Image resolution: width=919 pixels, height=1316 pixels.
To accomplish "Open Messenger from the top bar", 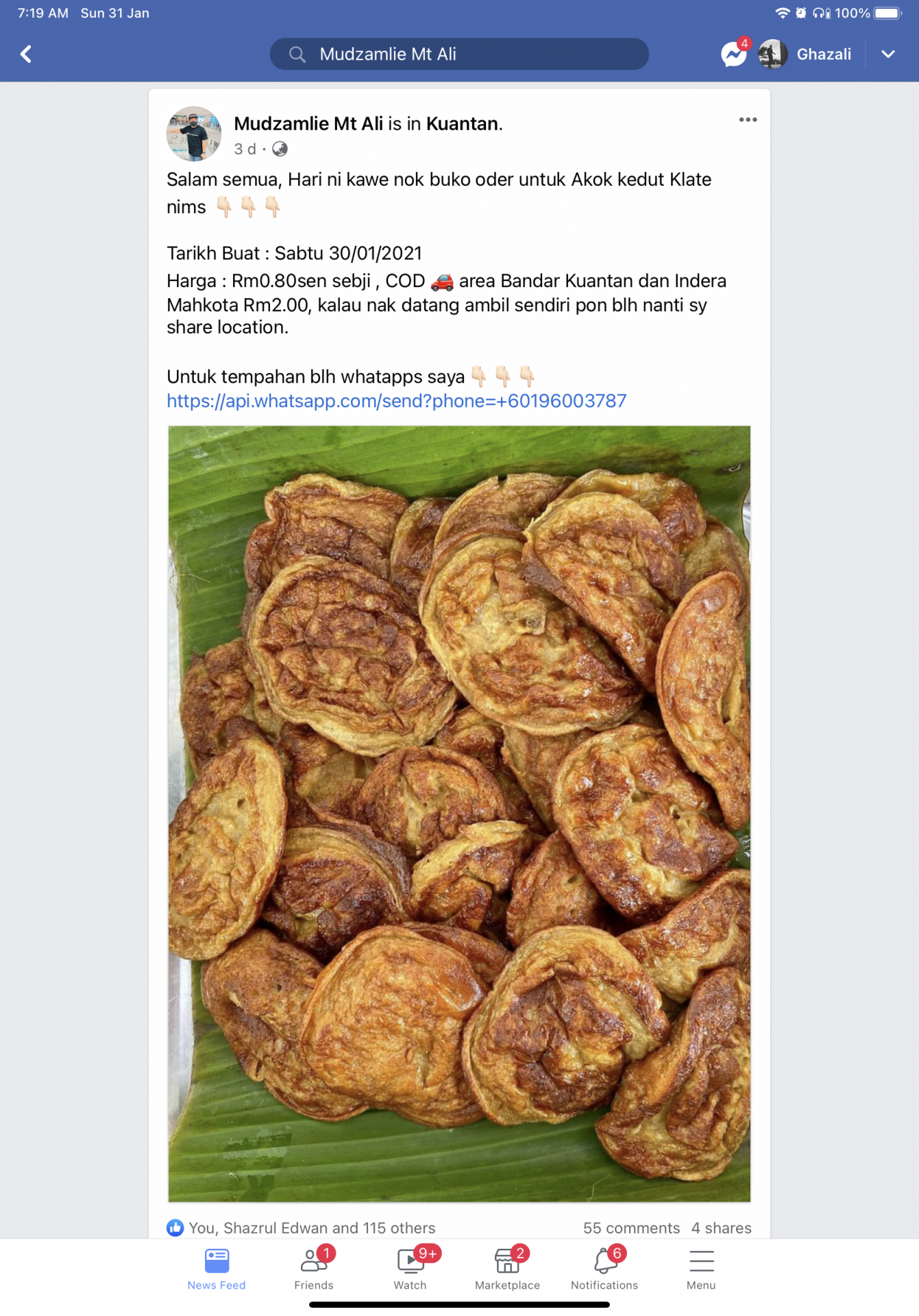I will coord(733,54).
